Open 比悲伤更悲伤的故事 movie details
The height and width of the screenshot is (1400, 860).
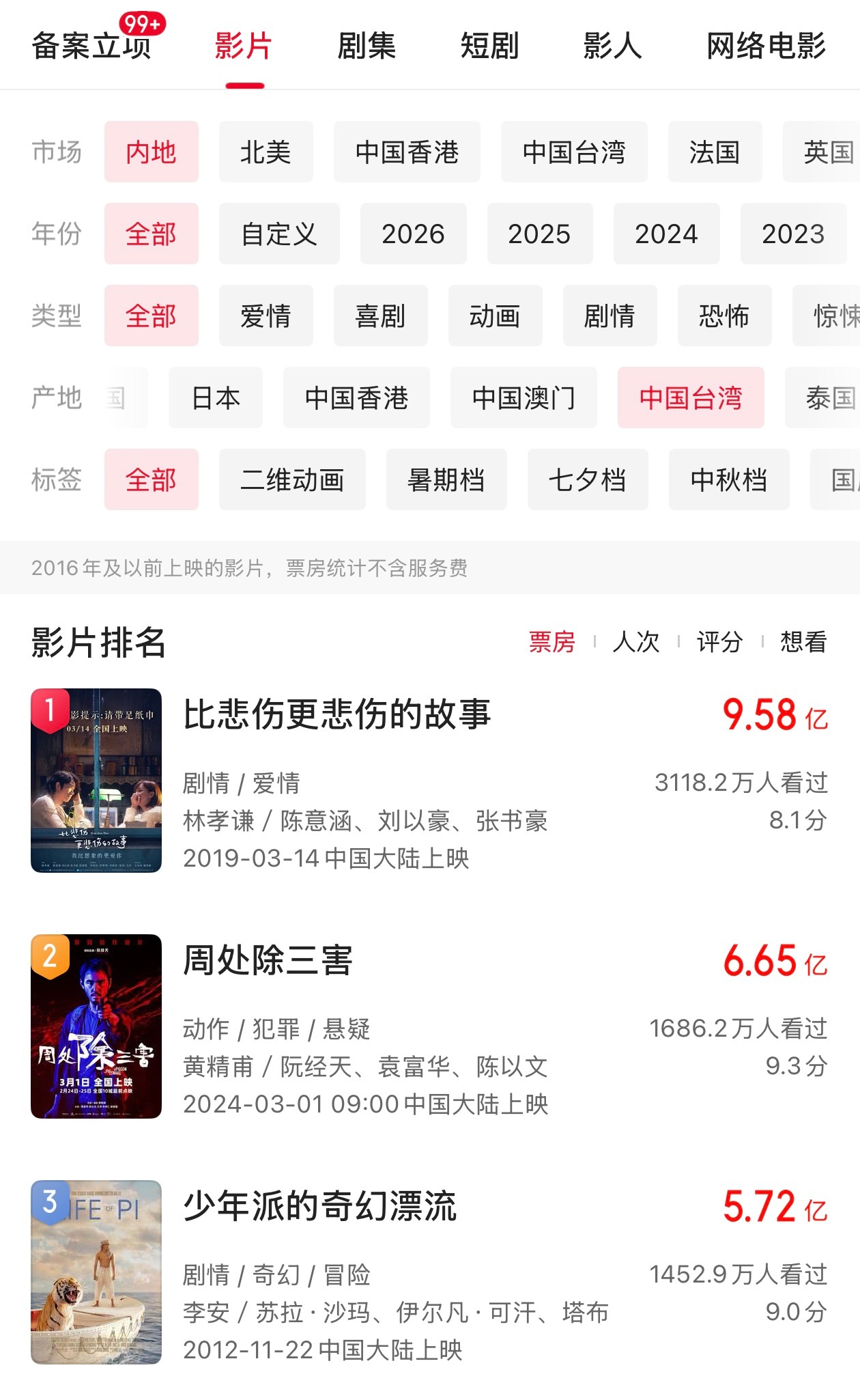(x=339, y=716)
